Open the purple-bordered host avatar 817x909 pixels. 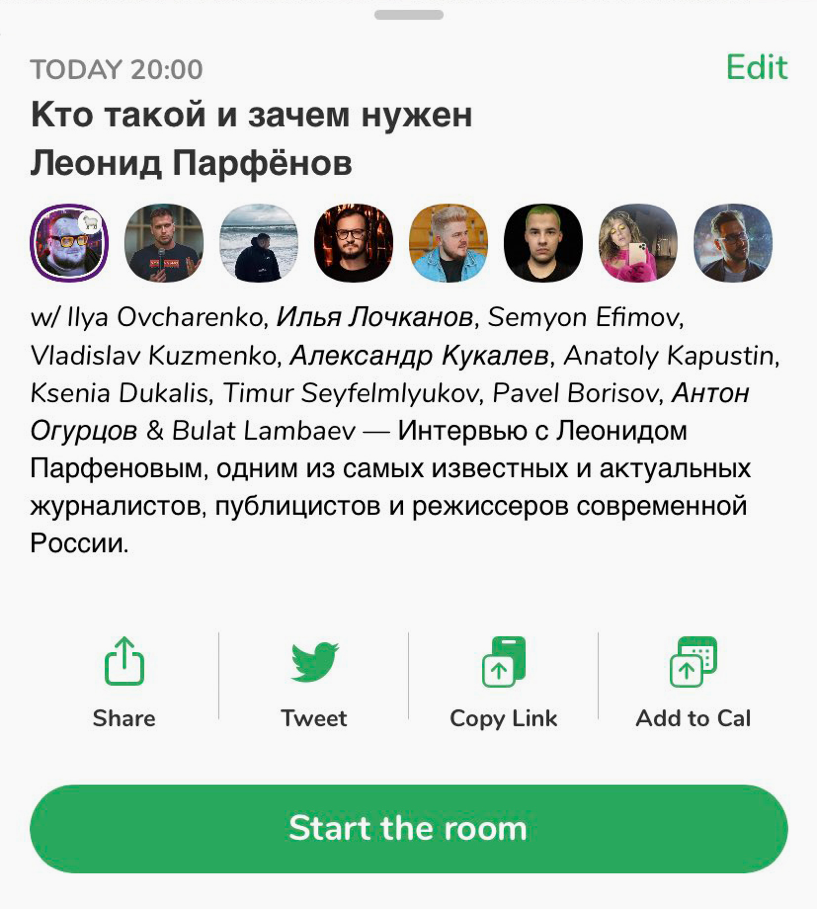(69, 243)
